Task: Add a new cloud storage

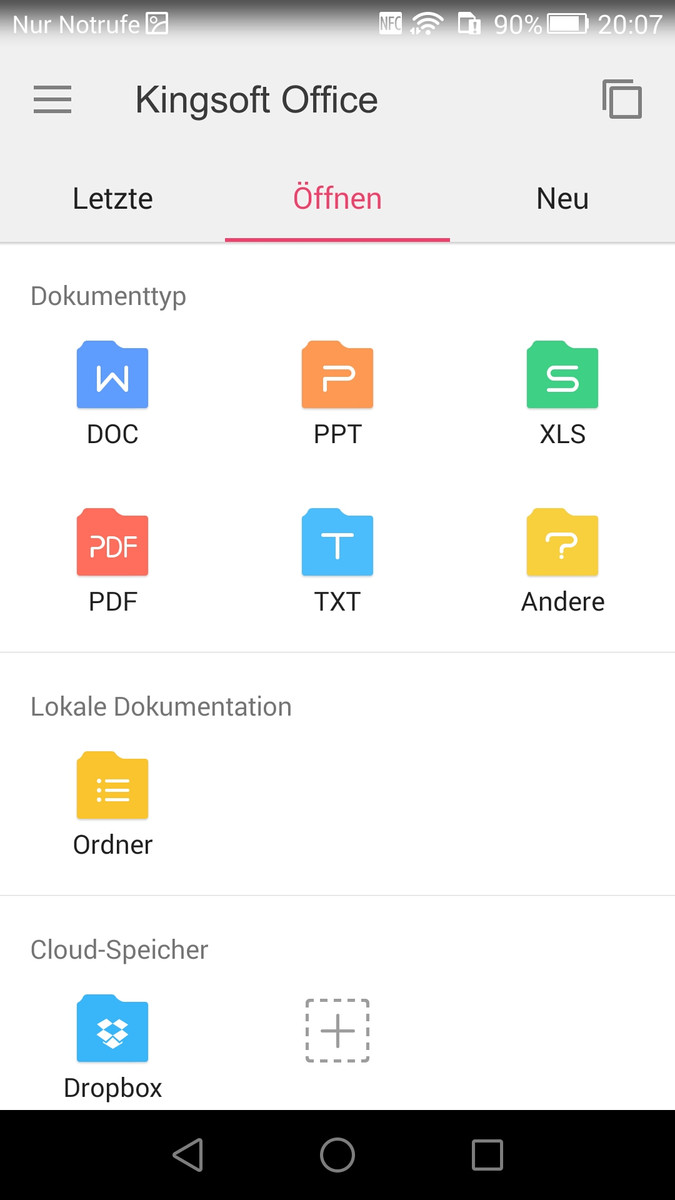Action: pos(337,1030)
